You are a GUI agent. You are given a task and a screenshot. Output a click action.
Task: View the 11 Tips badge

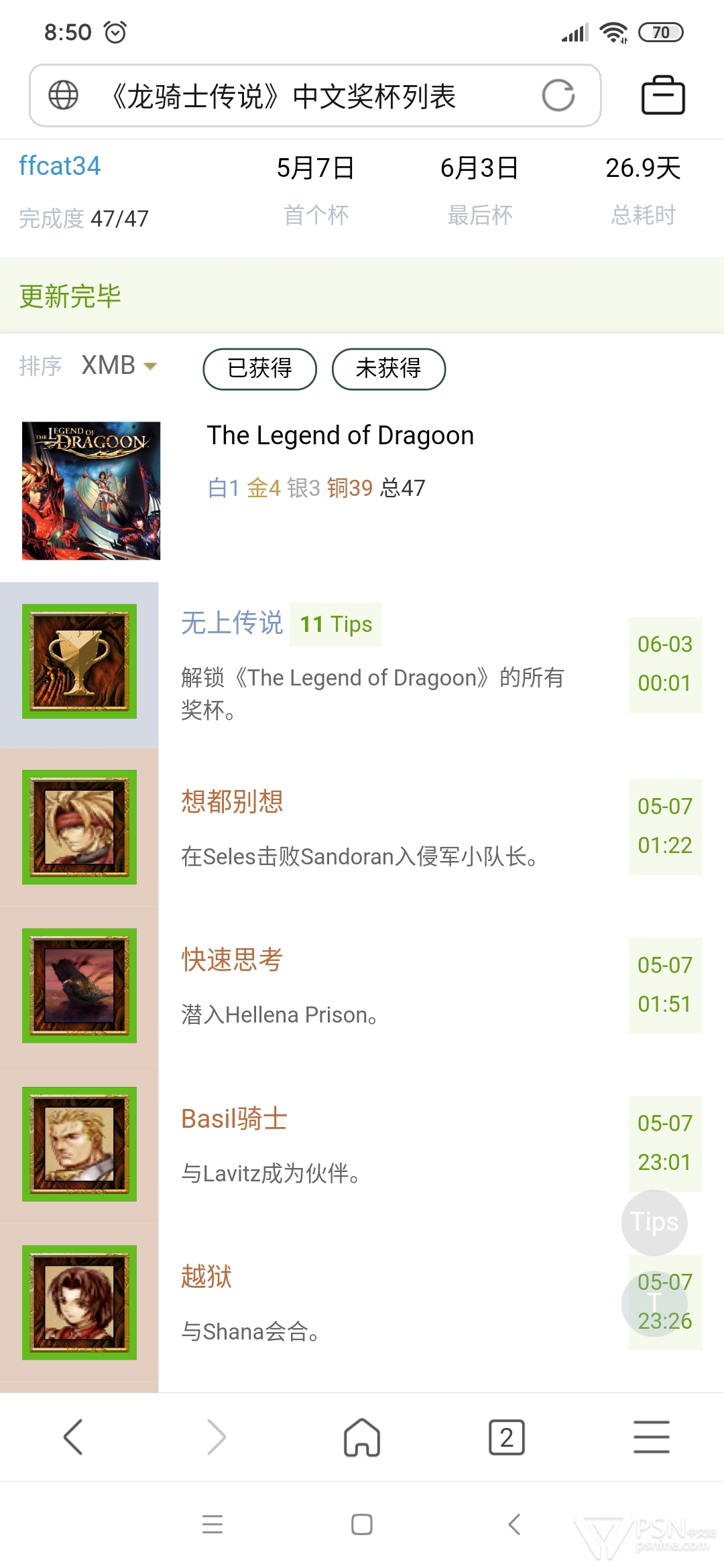[335, 625]
